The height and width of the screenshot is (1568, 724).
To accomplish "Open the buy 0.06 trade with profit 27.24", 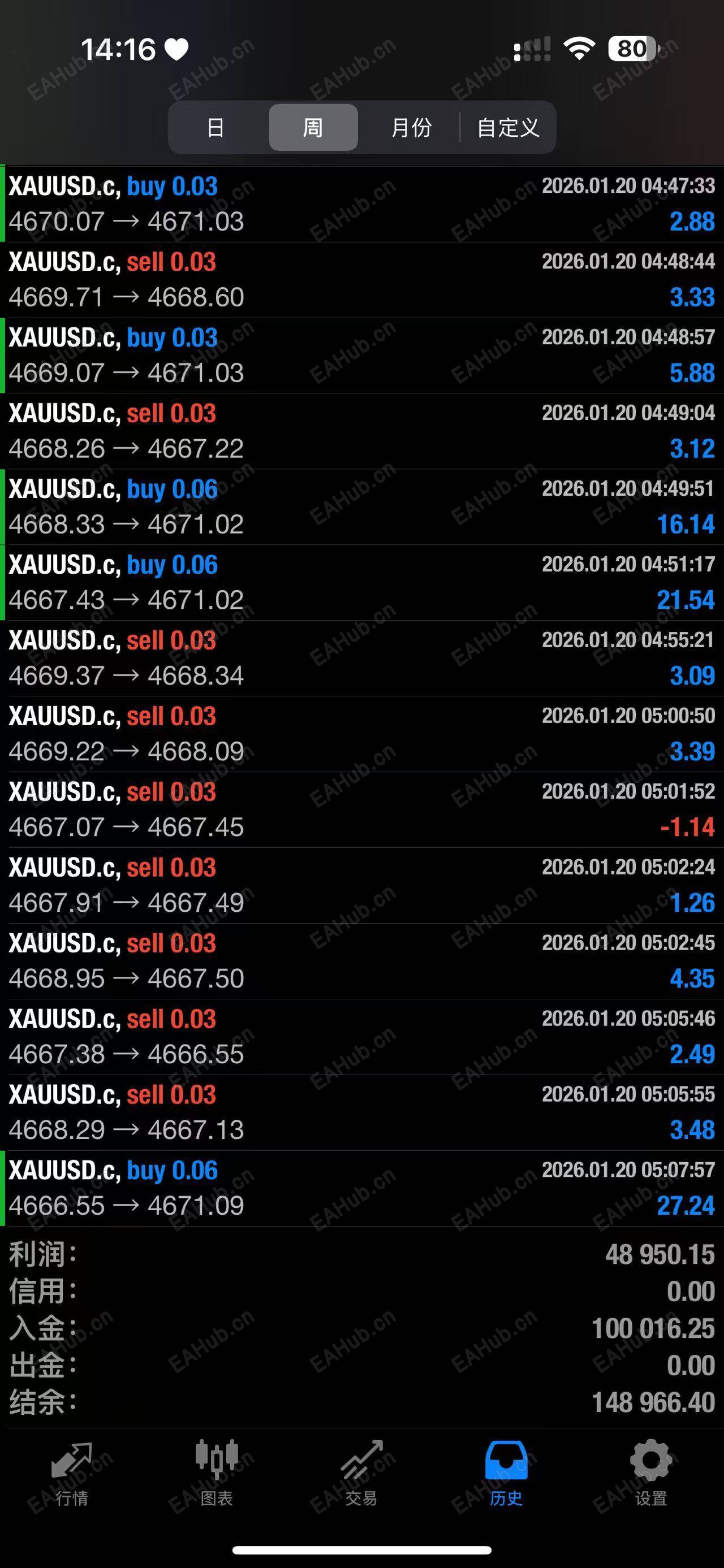I will [x=361, y=1188].
